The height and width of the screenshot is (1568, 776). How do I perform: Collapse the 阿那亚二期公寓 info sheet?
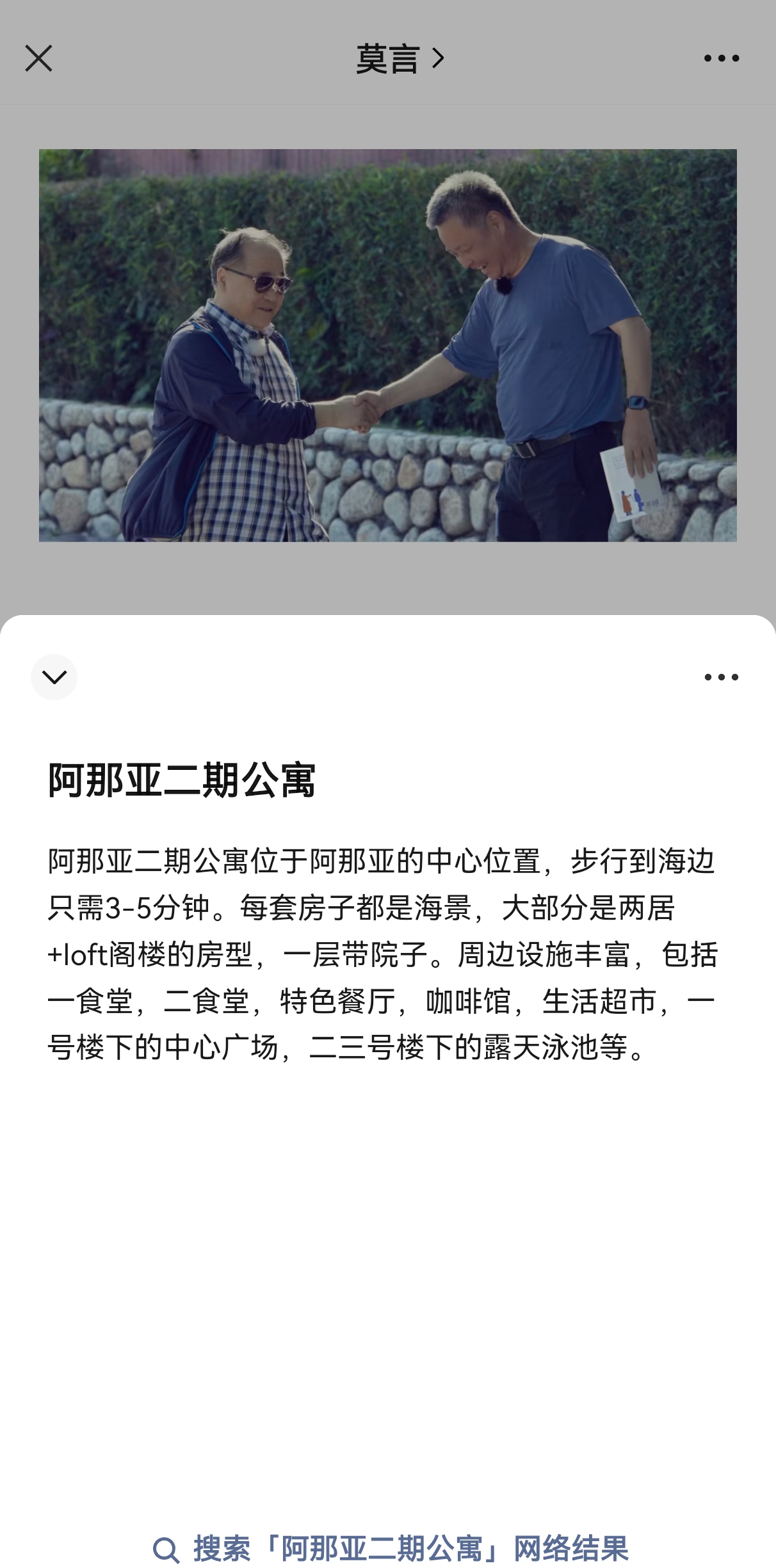tap(54, 677)
